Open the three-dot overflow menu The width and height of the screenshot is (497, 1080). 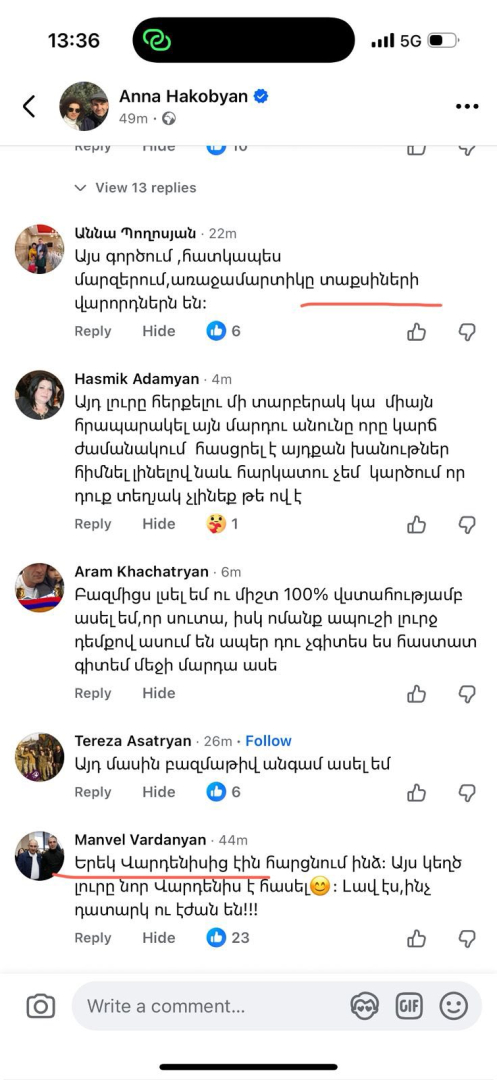click(467, 107)
